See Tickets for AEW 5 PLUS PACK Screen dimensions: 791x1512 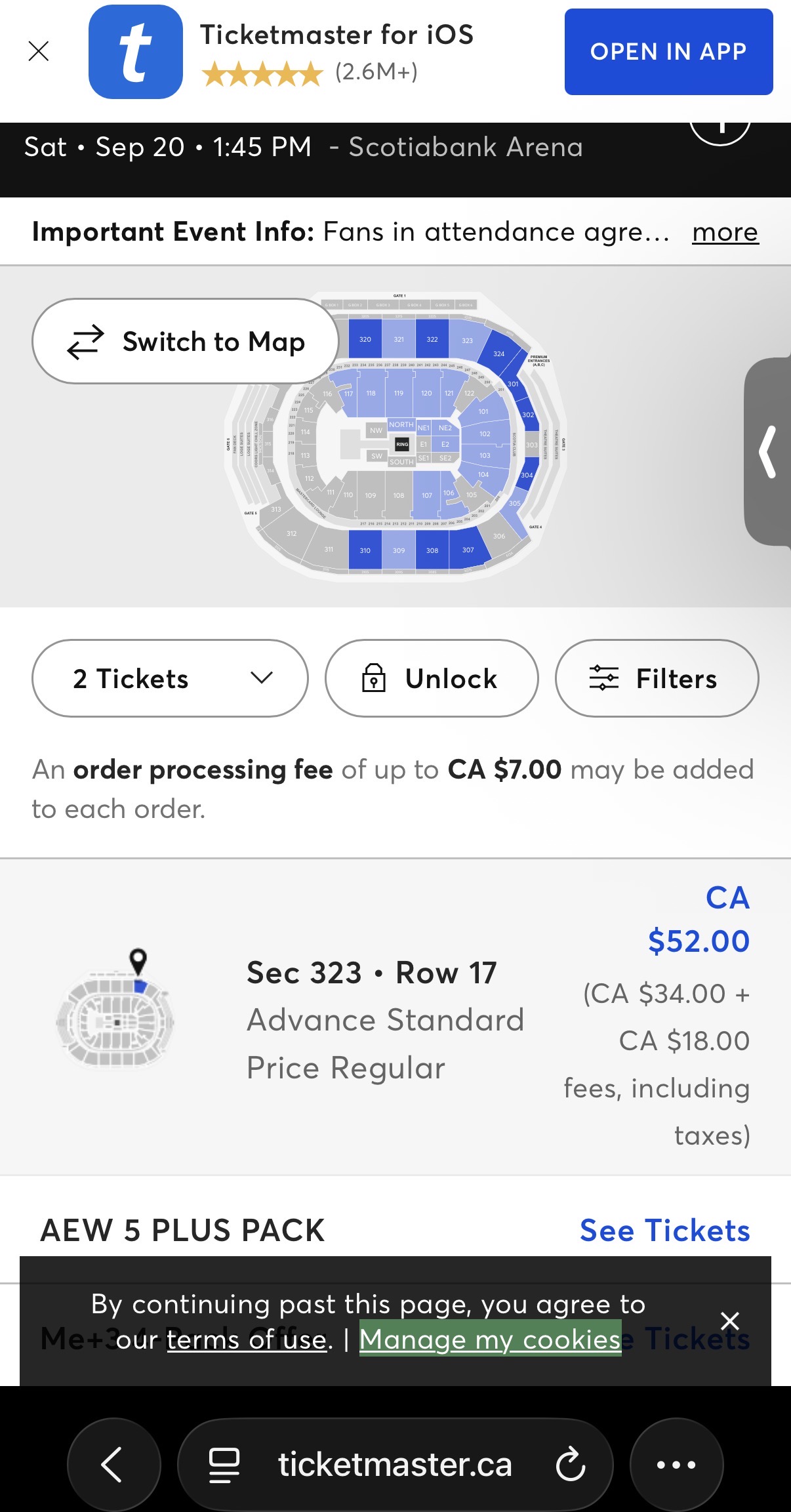[x=664, y=1231]
